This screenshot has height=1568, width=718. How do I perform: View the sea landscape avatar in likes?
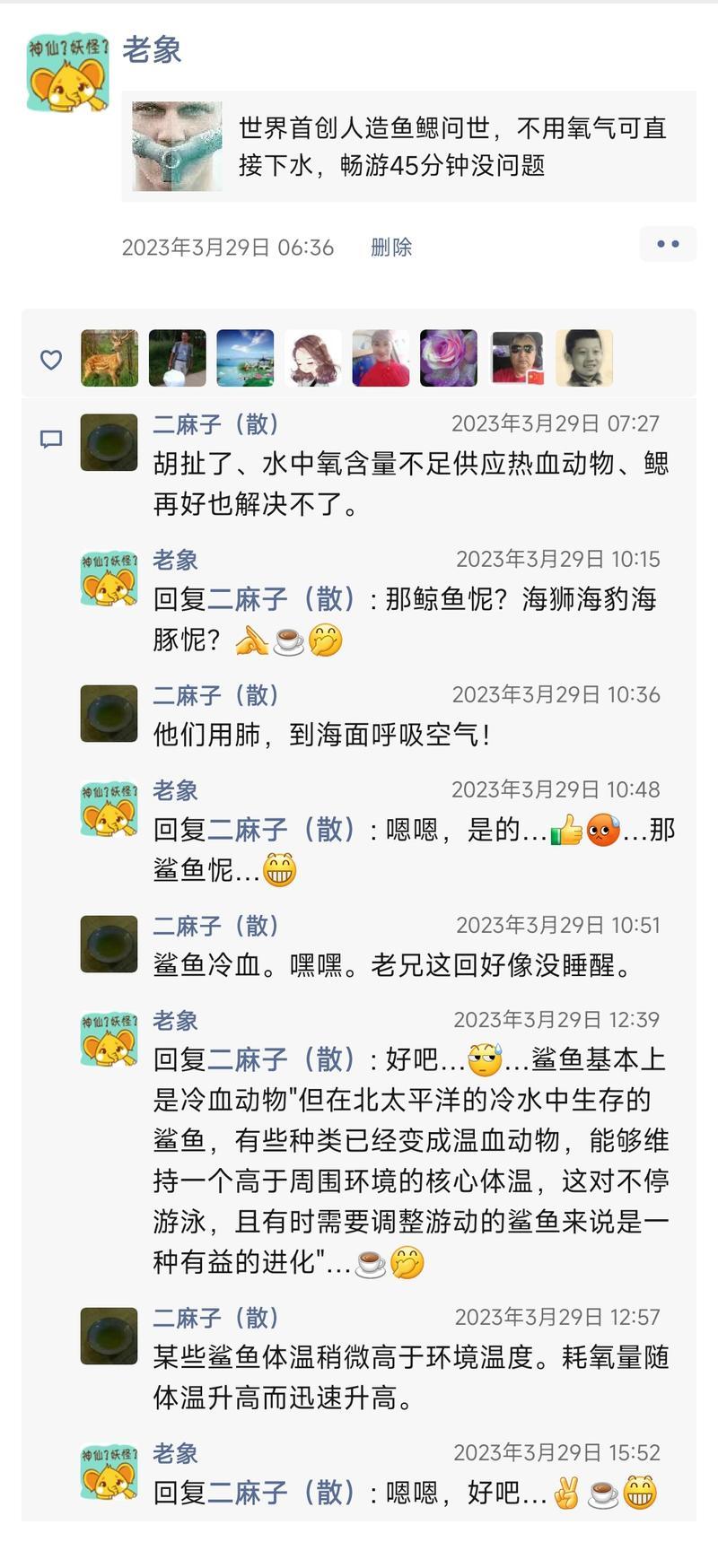tap(245, 358)
